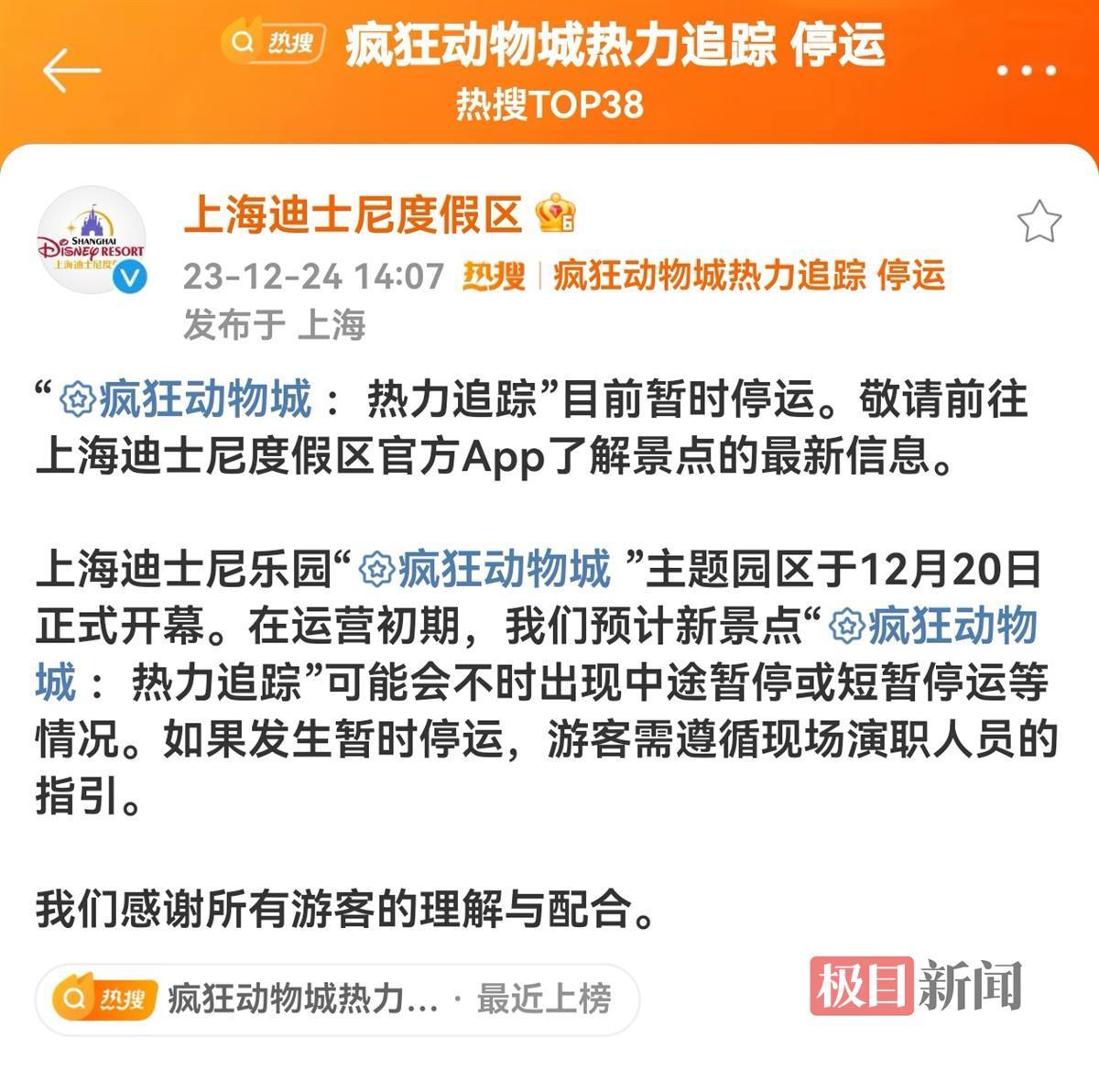Open the 上海迪士尼度假区 profile avatar

[x=92, y=240]
